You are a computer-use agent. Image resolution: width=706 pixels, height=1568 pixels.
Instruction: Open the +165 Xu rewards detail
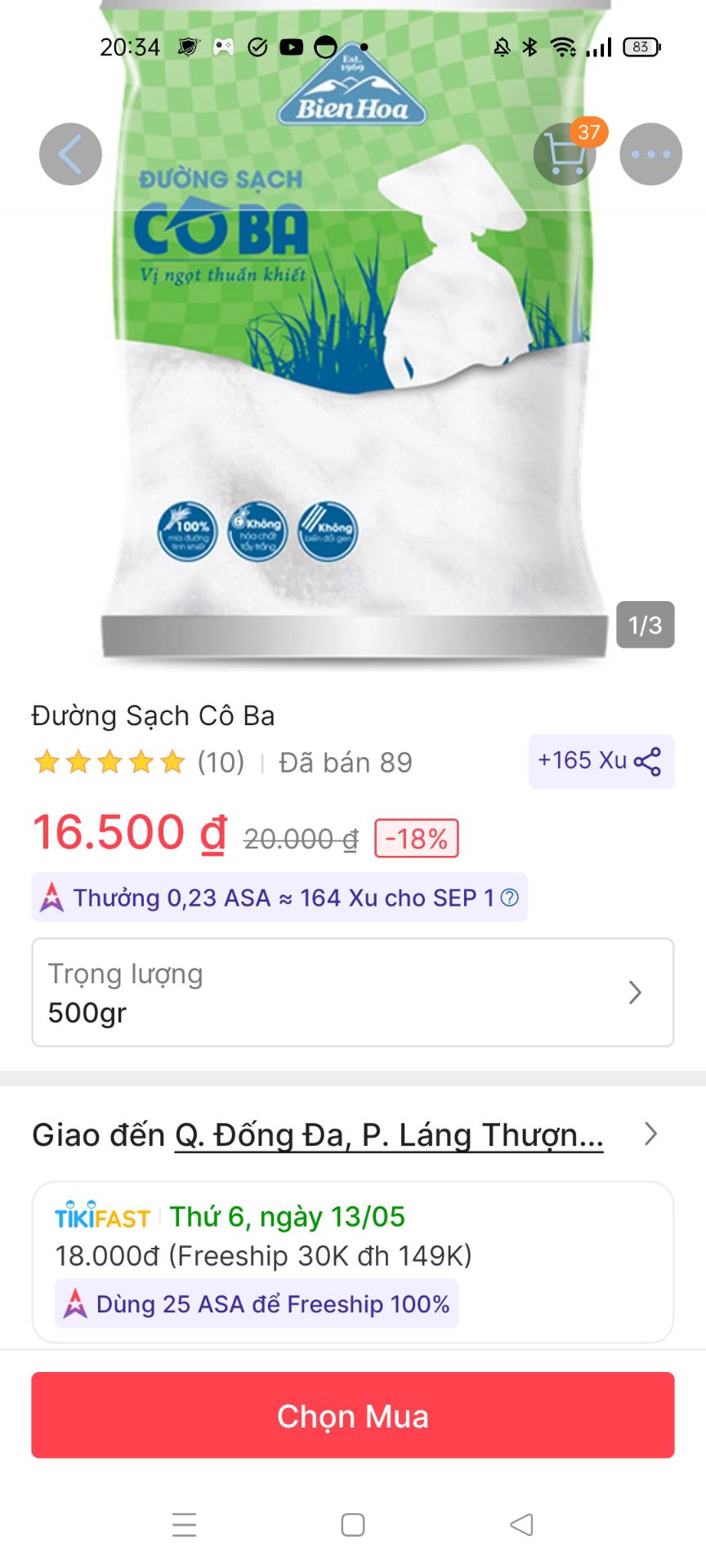tap(583, 760)
